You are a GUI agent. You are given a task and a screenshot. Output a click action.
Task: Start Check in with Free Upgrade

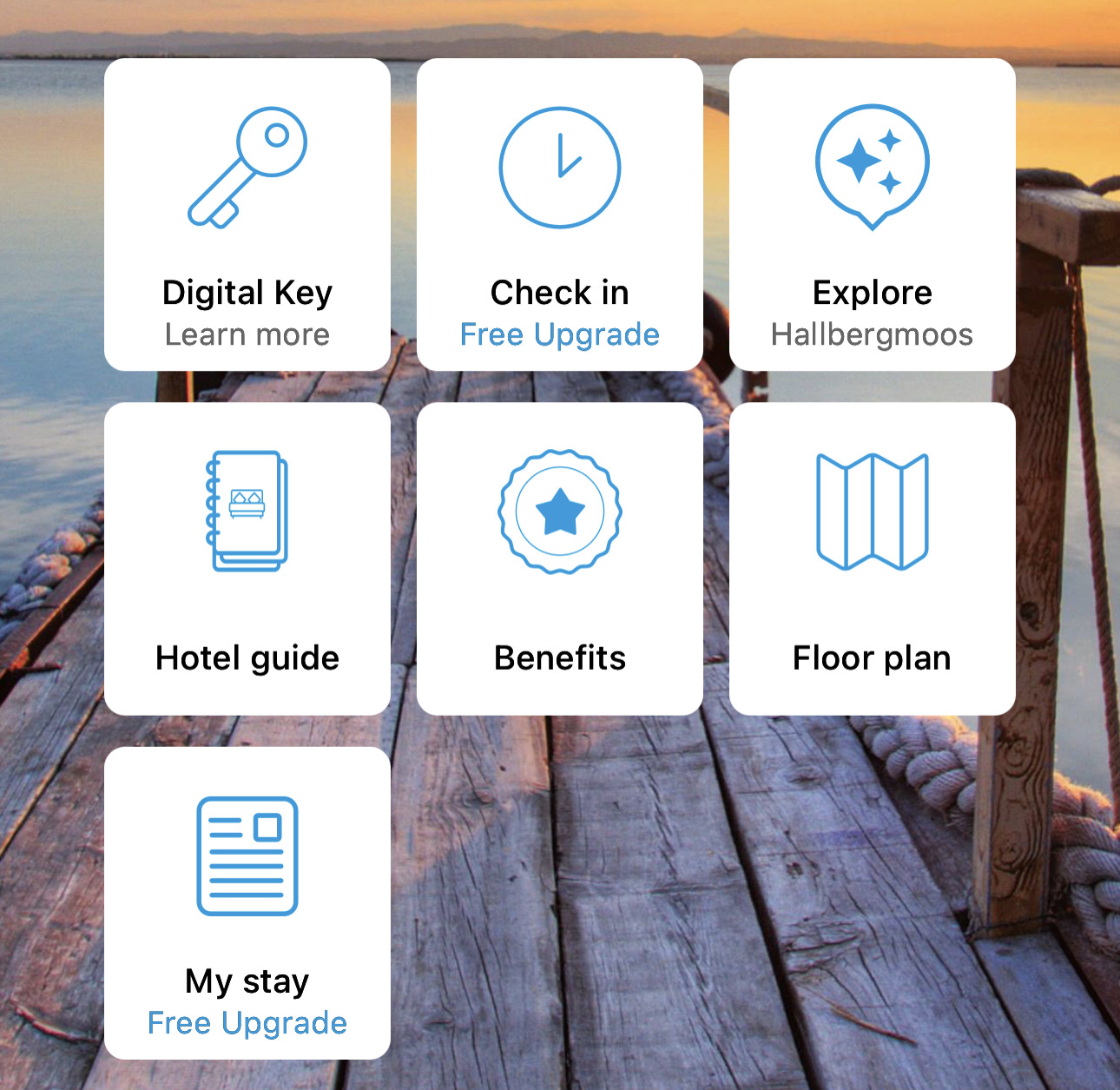coord(560,215)
